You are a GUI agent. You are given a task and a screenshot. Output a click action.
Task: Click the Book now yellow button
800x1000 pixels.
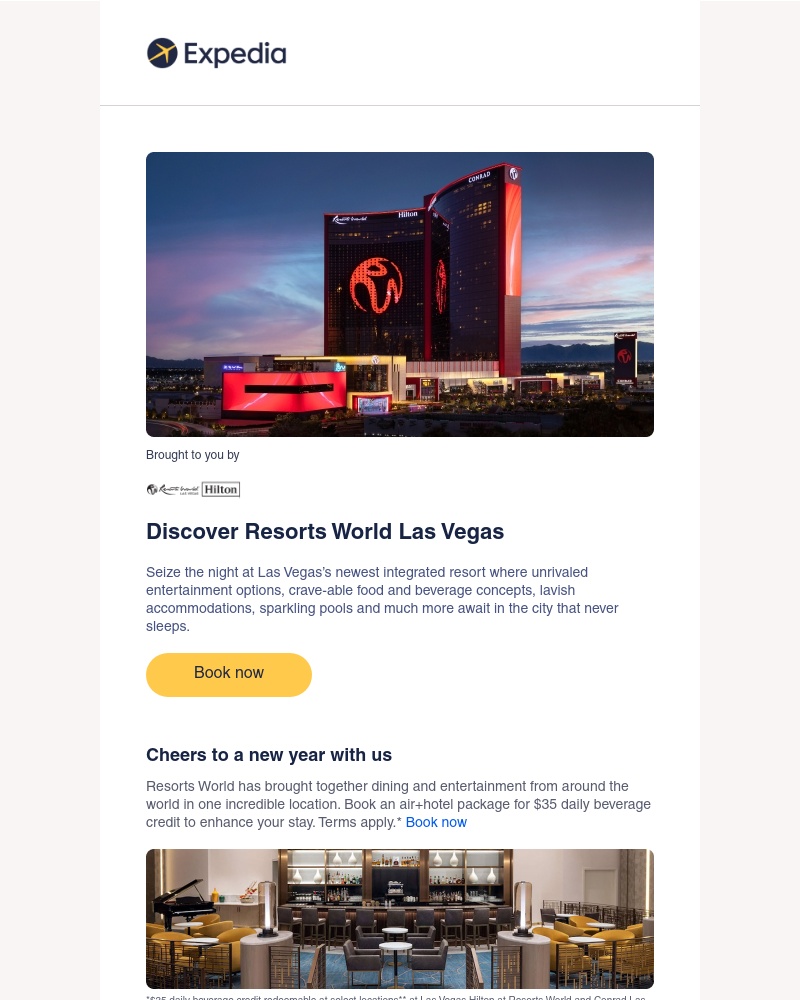(229, 674)
